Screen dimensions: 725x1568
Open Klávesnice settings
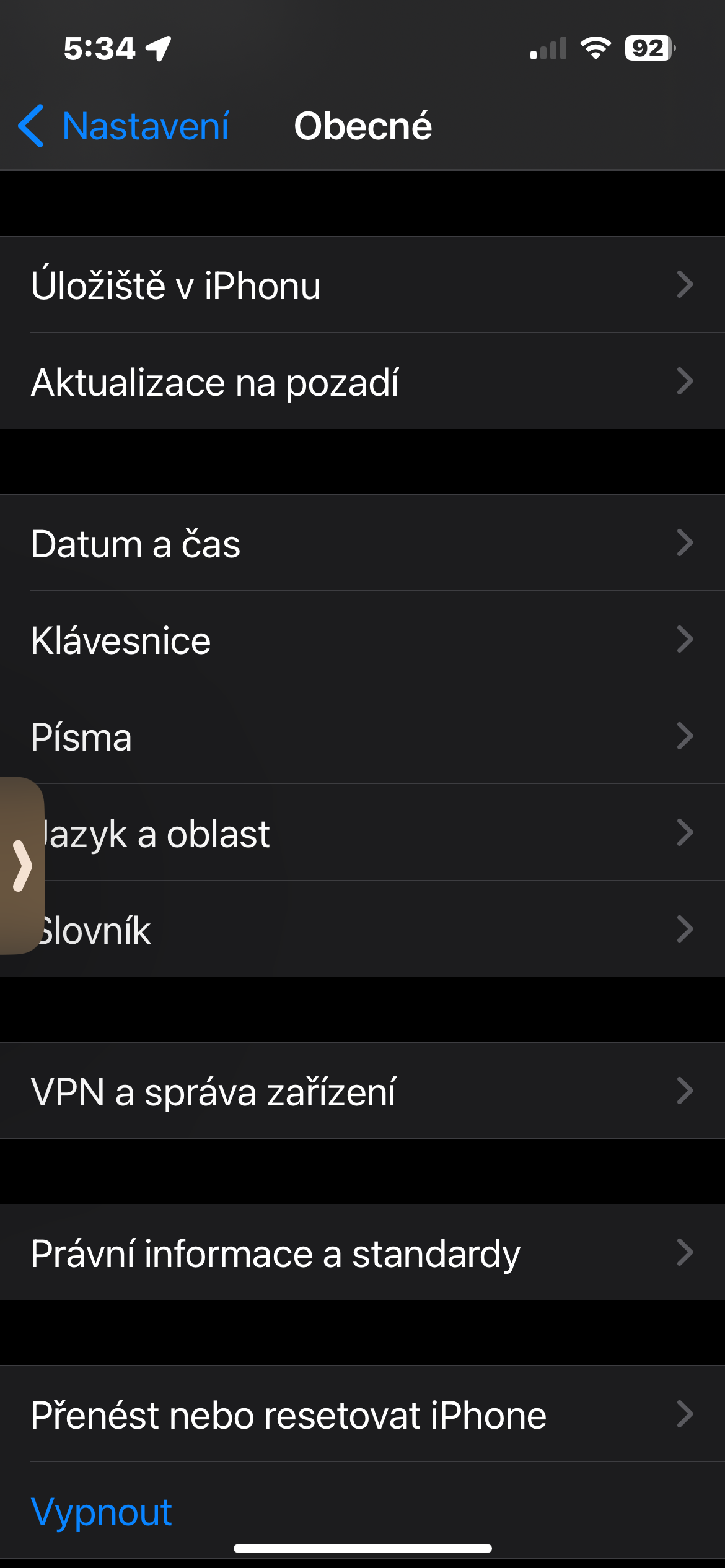[362, 640]
